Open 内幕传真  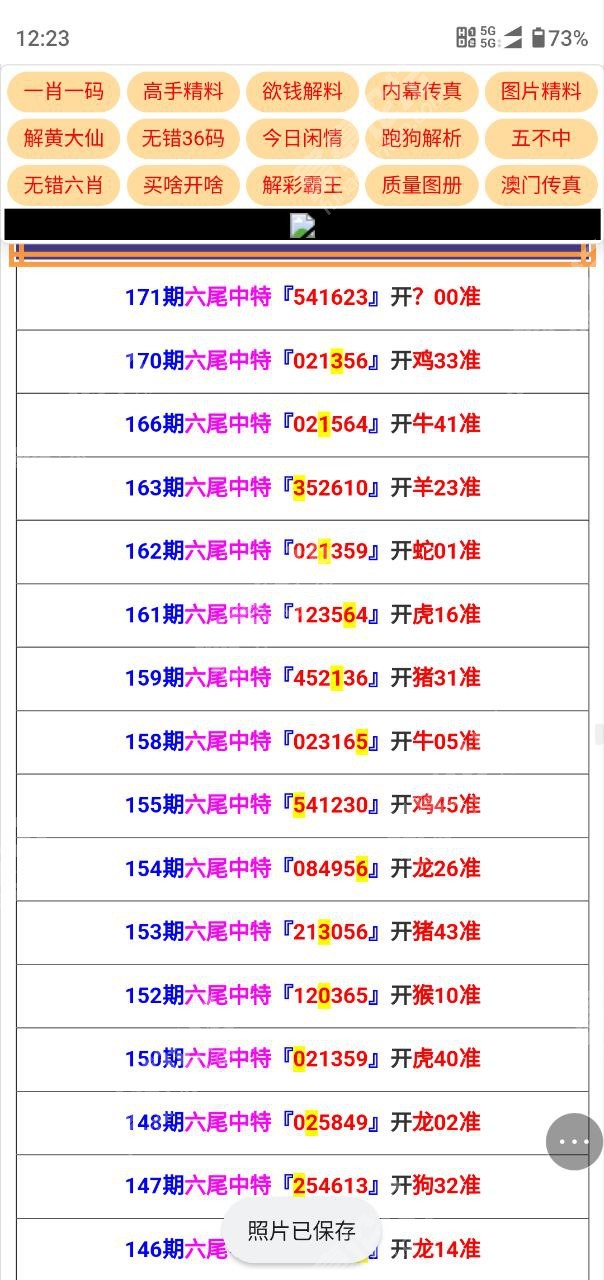coord(422,92)
